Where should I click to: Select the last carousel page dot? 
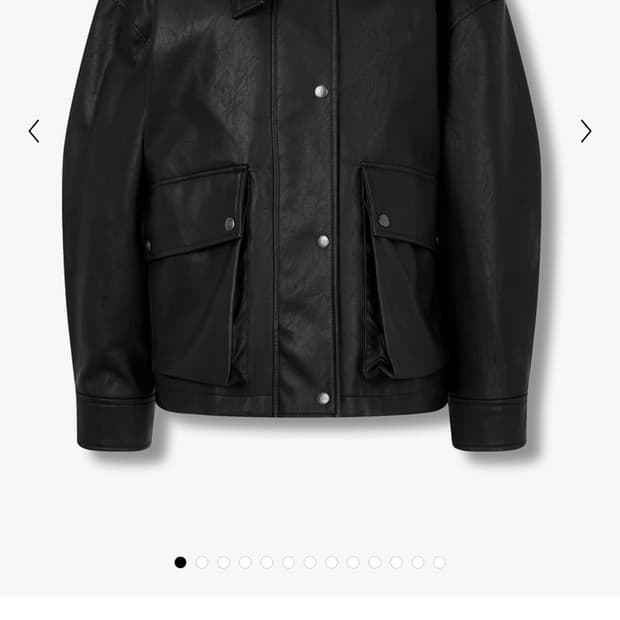click(439, 563)
